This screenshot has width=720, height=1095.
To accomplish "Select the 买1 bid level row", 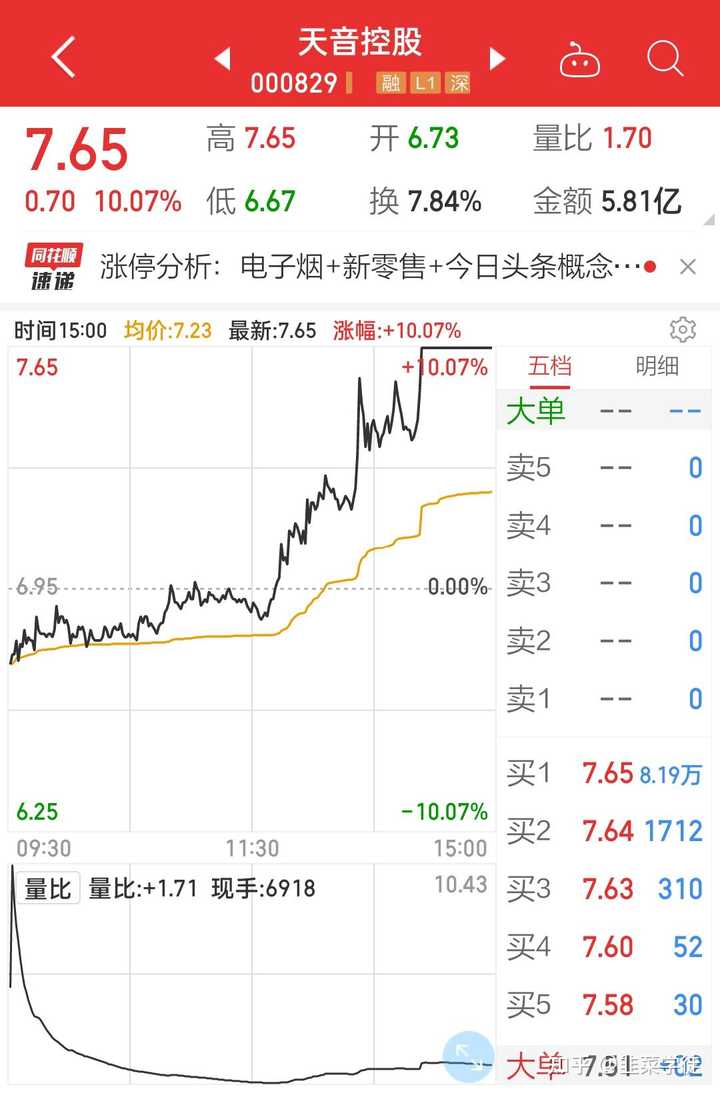I will [x=600, y=773].
